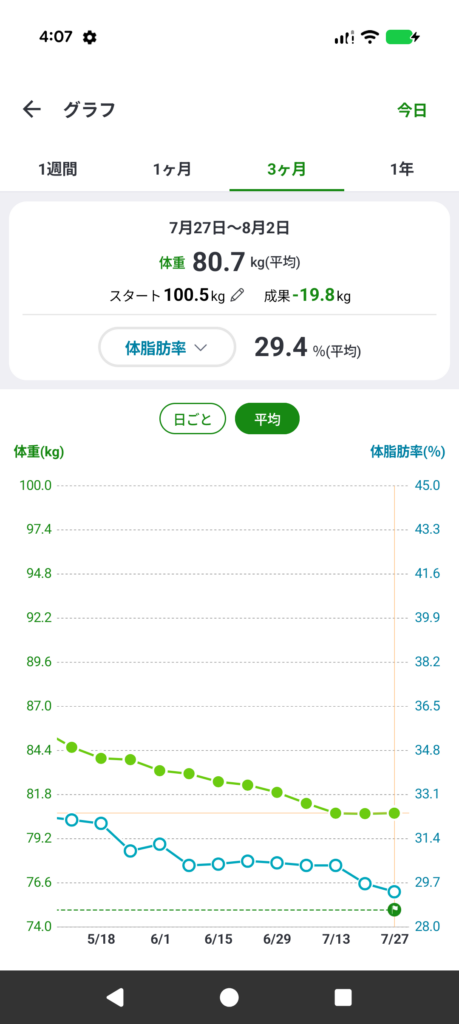
Task: Switch to the 1ヶ月 tab
Action: [172, 170]
